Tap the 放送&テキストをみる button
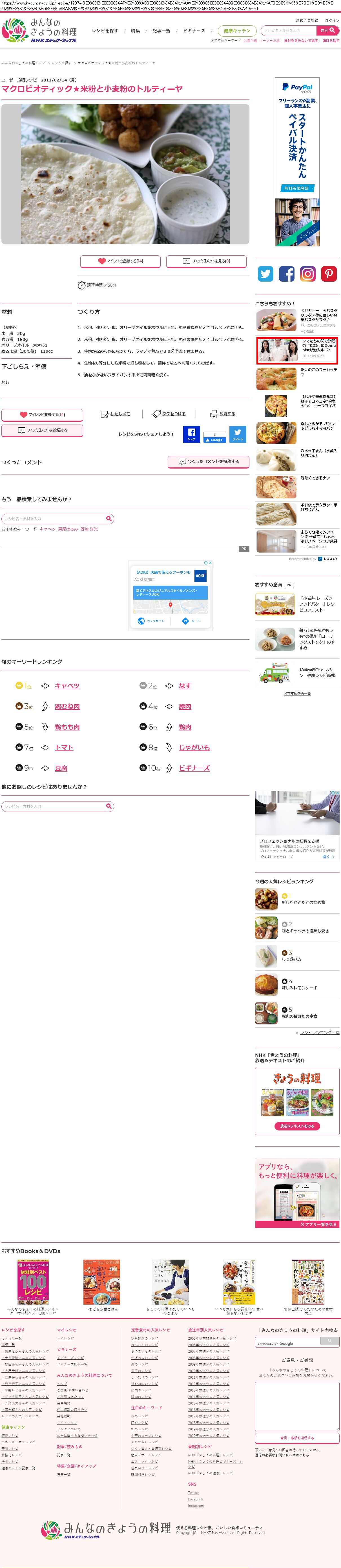 coord(297,1125)
